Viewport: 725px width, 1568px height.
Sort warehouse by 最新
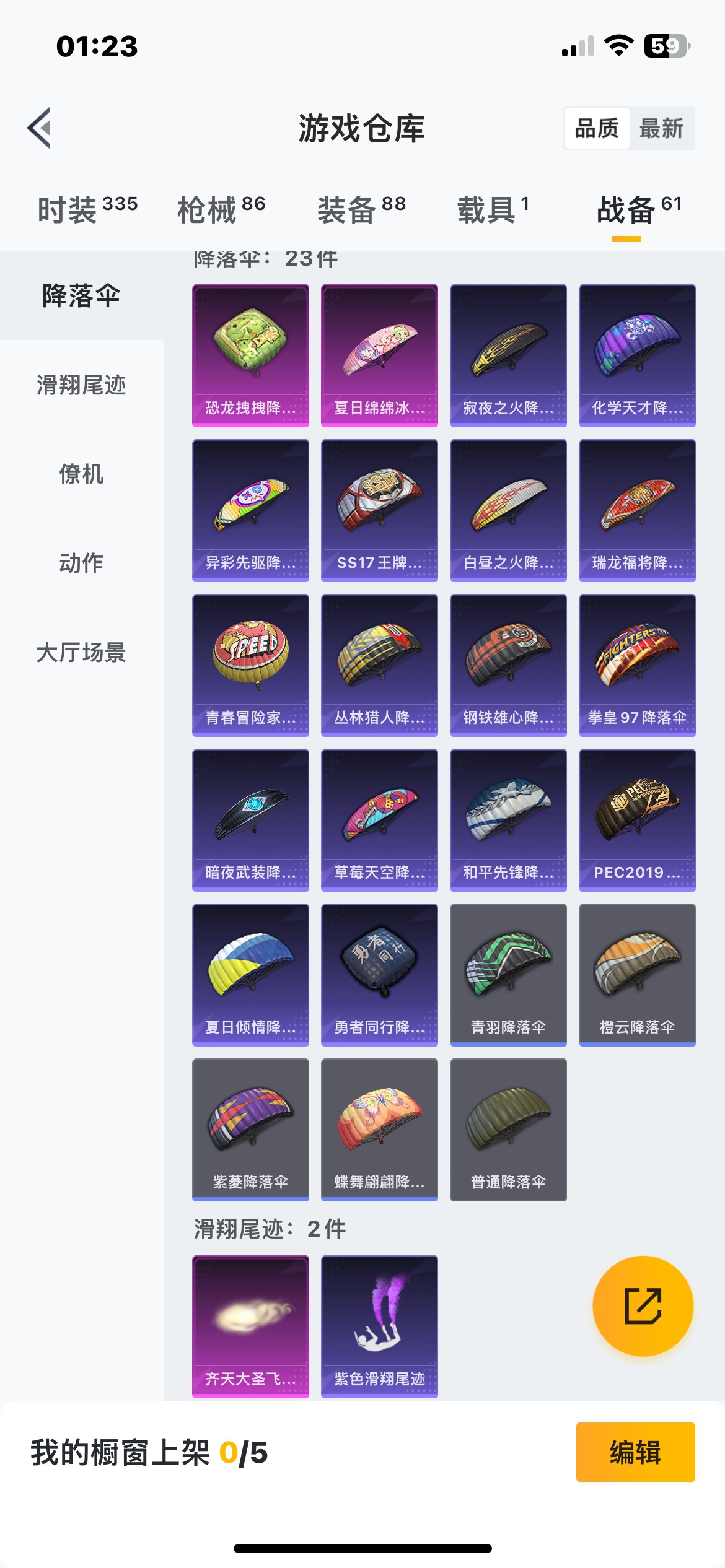coord(661,128)
